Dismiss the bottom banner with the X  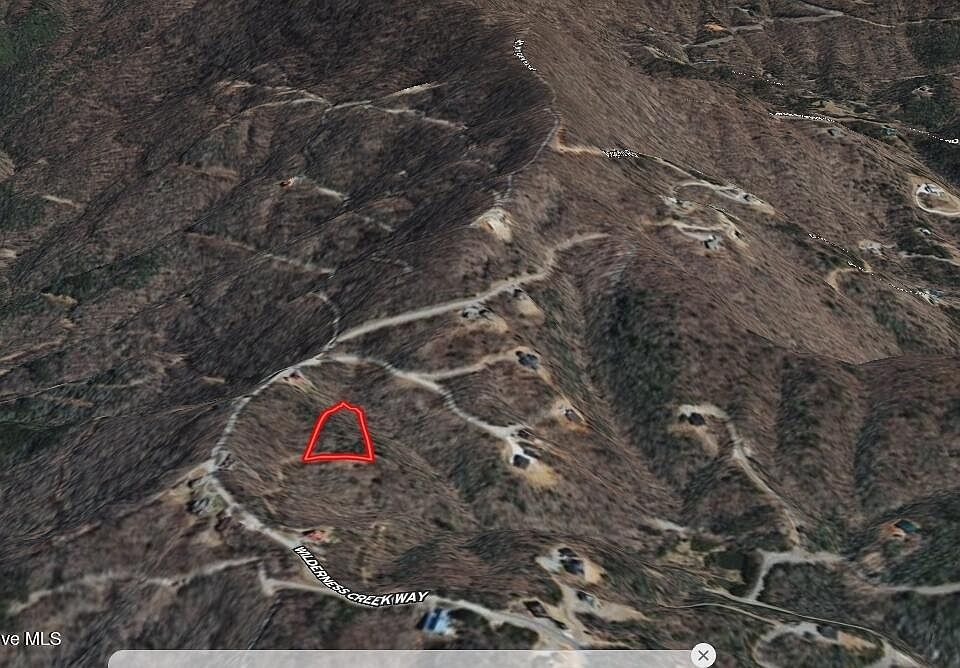click(x=703, y=655)
